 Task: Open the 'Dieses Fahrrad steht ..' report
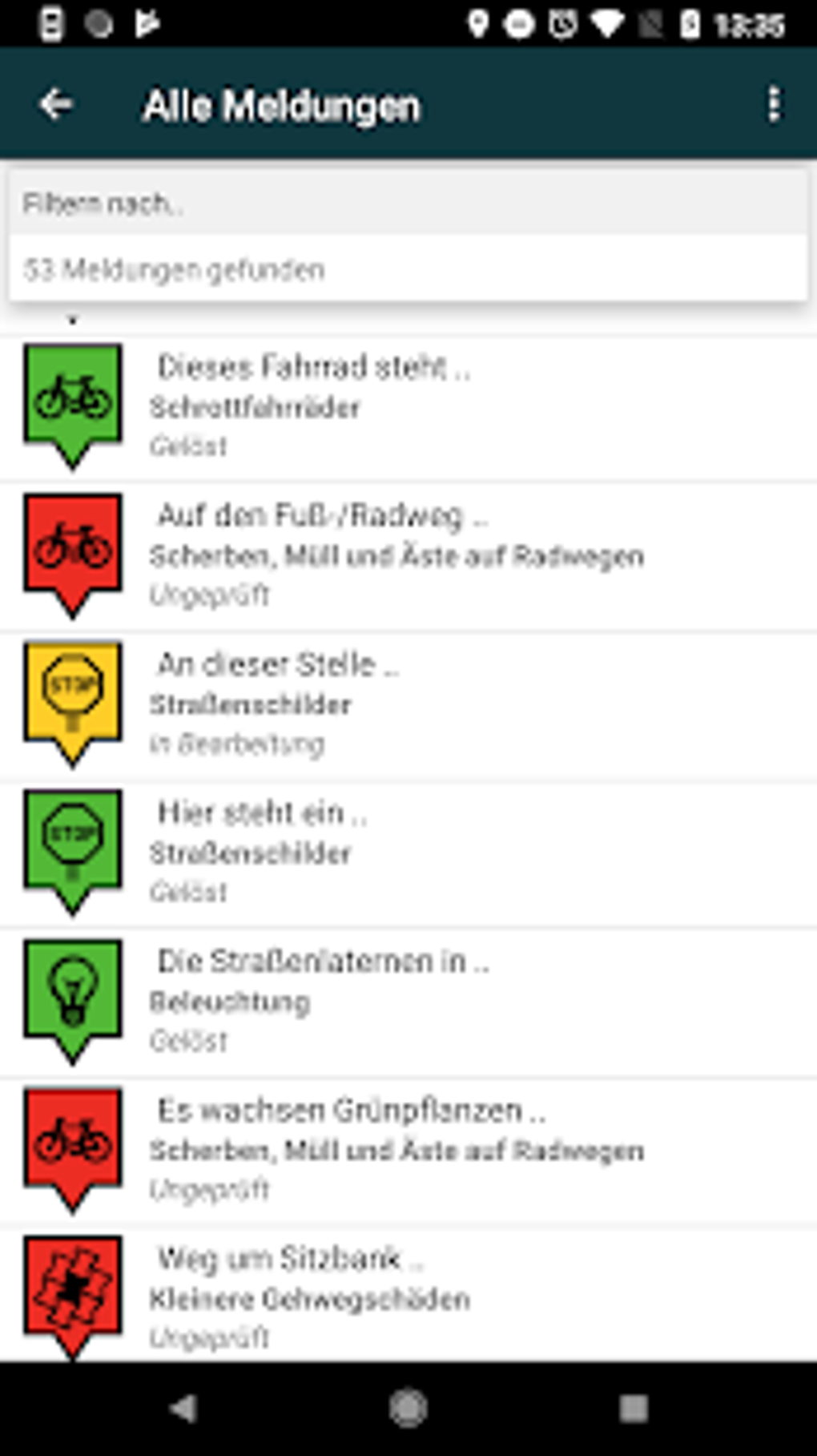pos(408,407)
